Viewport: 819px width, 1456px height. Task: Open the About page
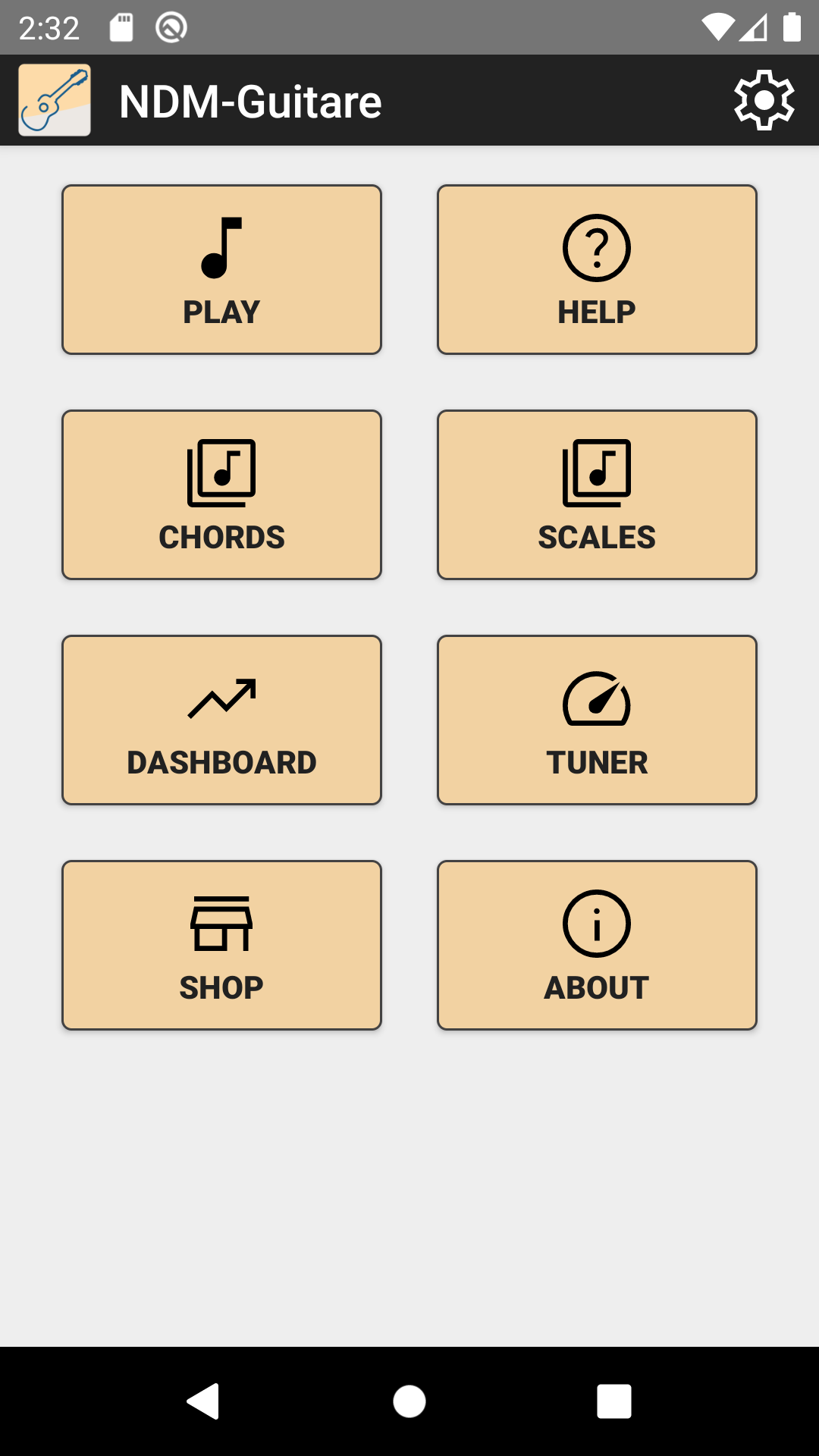(597, 945)
